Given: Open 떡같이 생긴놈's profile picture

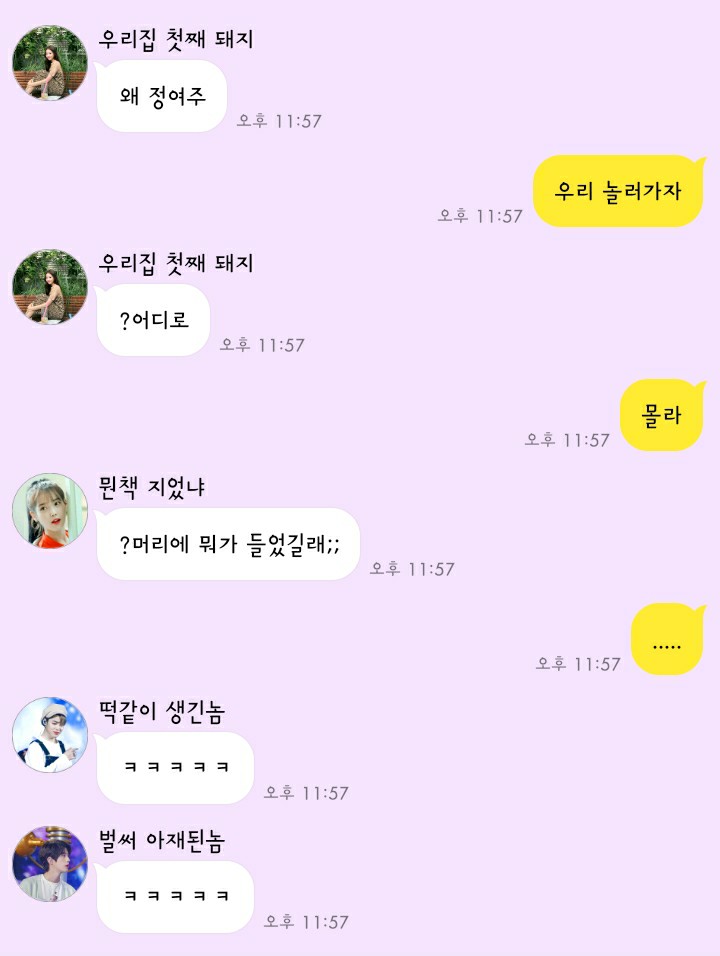Looking at the screenshot, I should [x=50, y=735].
